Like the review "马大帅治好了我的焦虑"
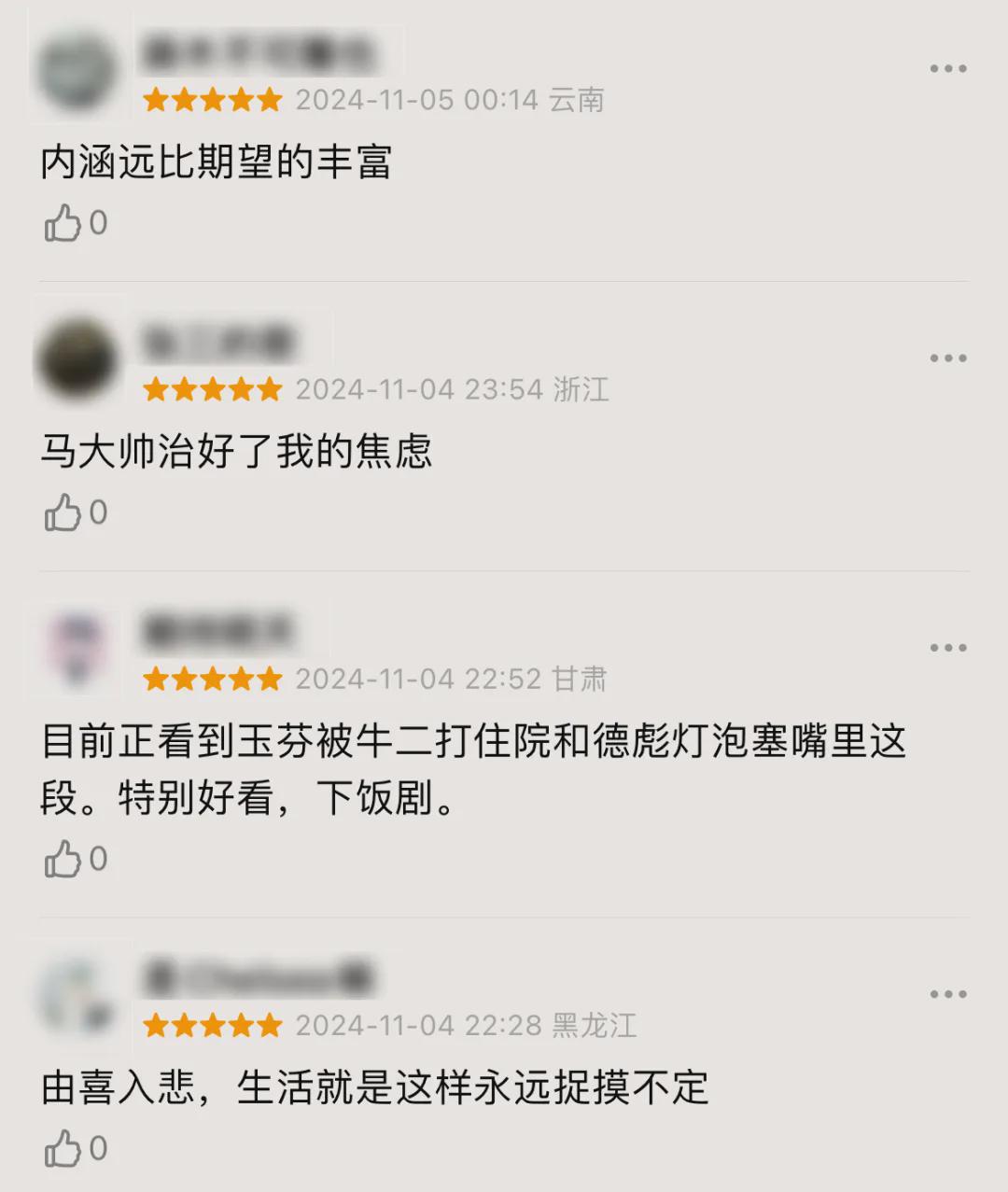 [x=63, y=513]
